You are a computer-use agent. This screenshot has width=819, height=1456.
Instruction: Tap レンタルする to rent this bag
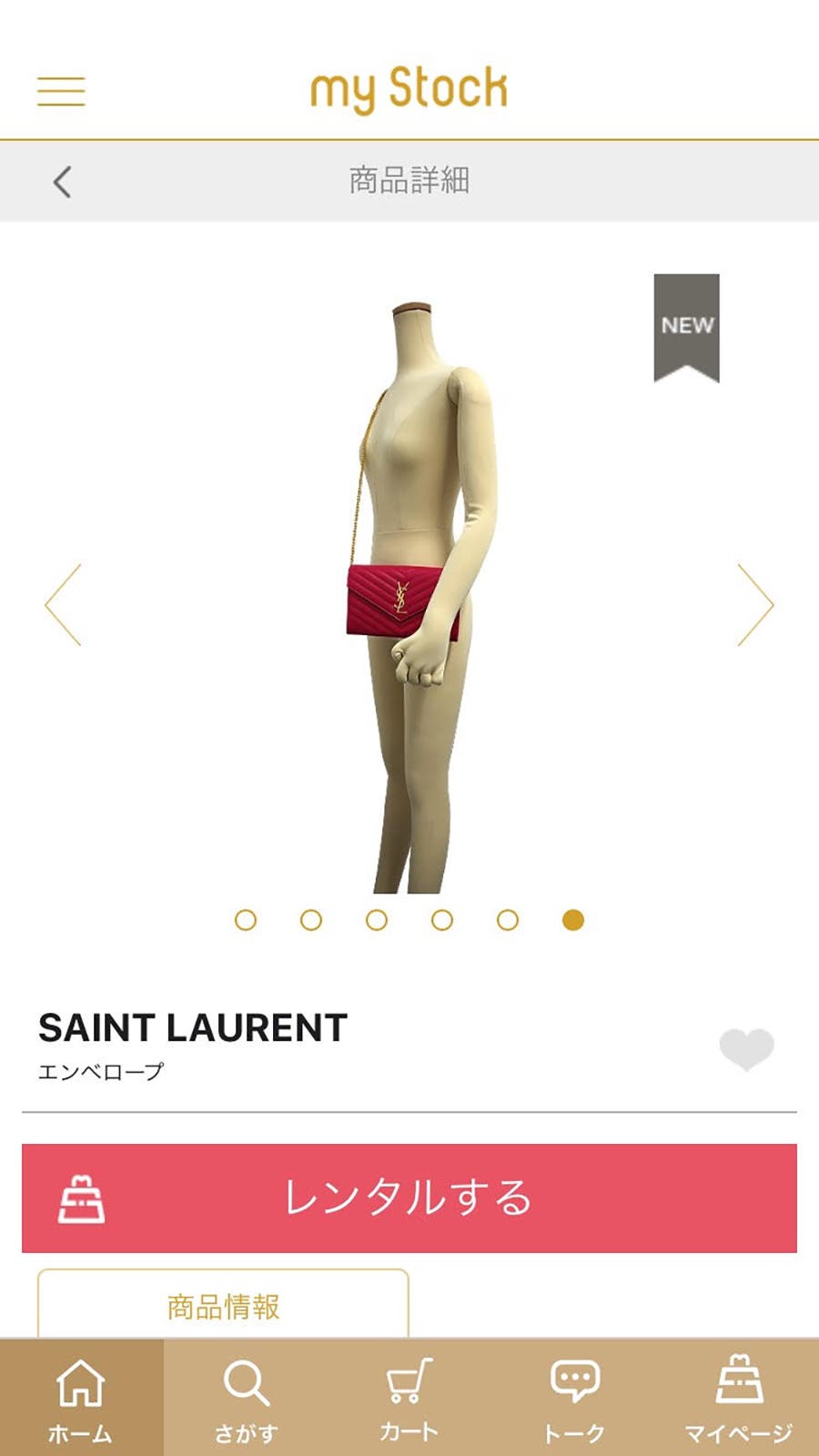pos(409,1198)
